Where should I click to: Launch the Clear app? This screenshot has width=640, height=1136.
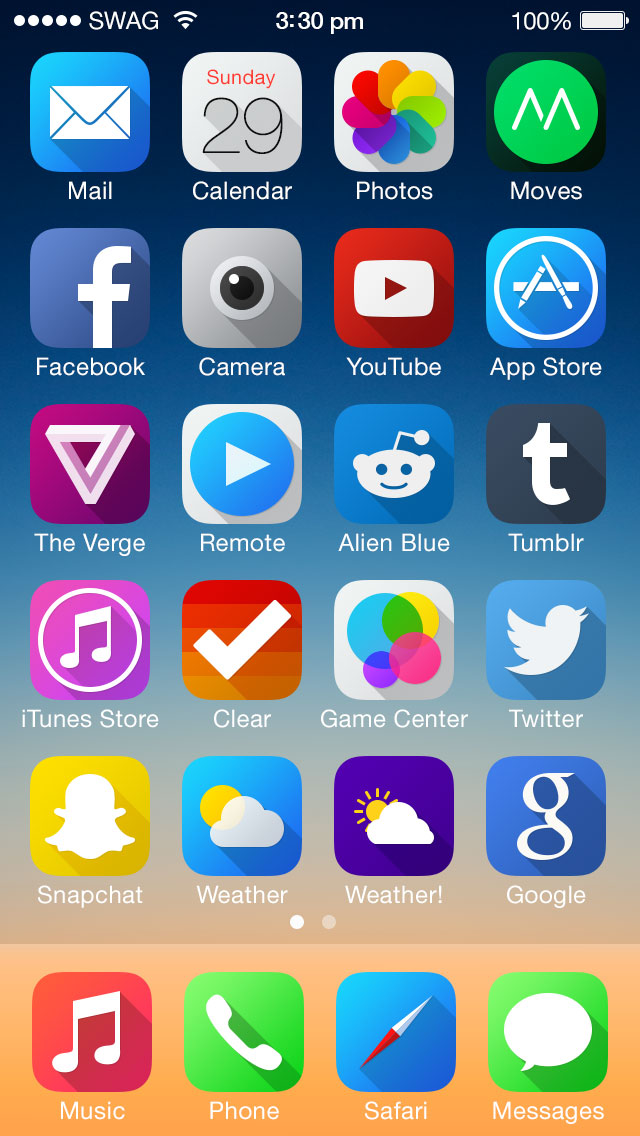242,640
